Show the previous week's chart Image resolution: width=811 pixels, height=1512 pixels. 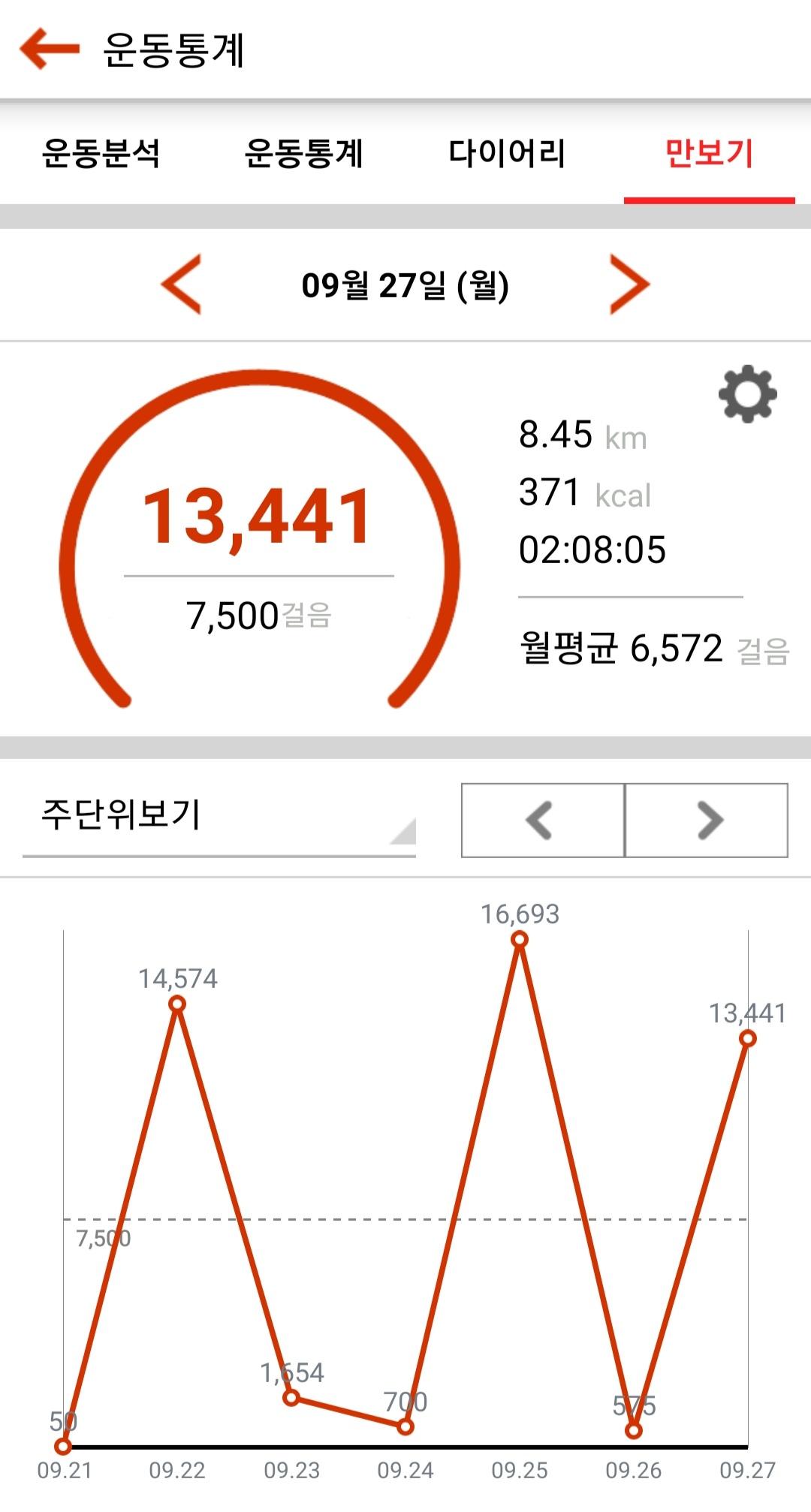point(542,820)
